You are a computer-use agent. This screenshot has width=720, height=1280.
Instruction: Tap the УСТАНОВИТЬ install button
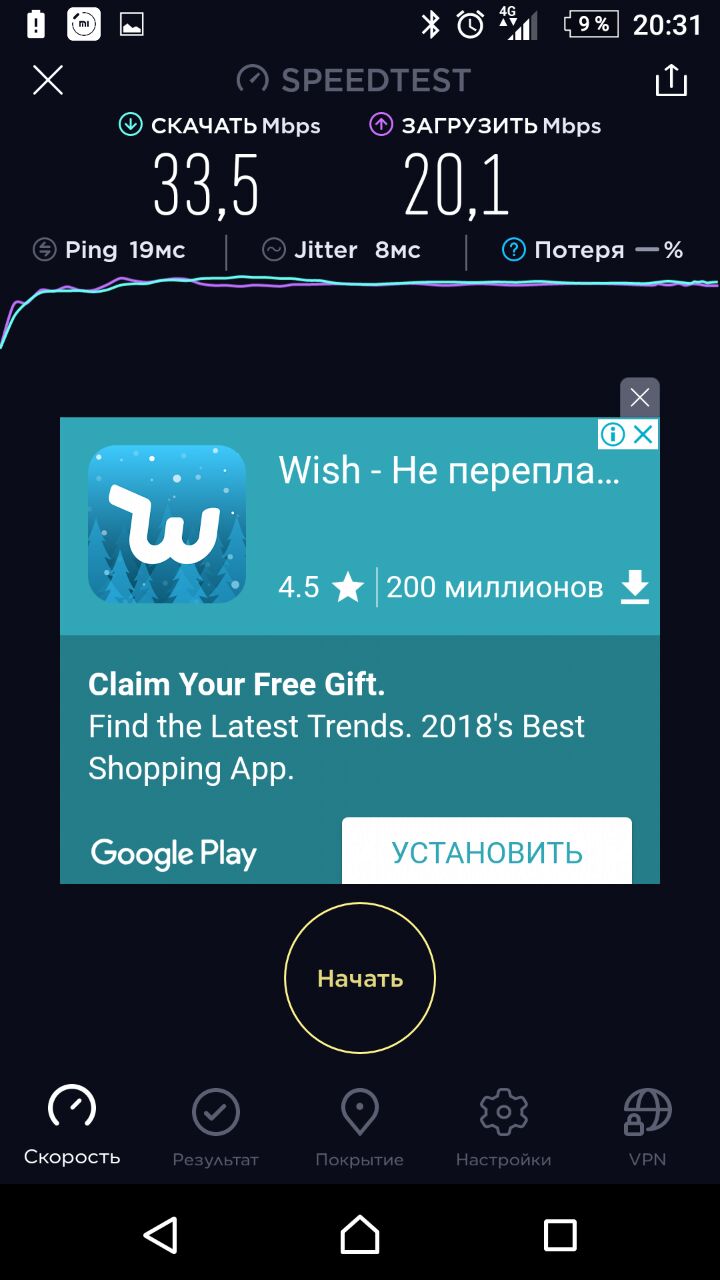click(487, 851)
